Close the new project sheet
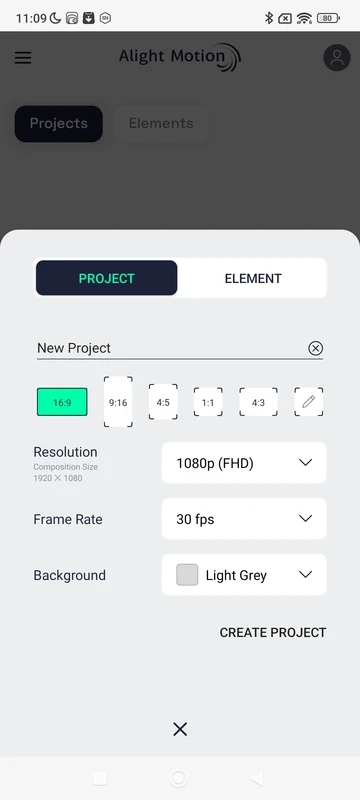 (180, 730)
